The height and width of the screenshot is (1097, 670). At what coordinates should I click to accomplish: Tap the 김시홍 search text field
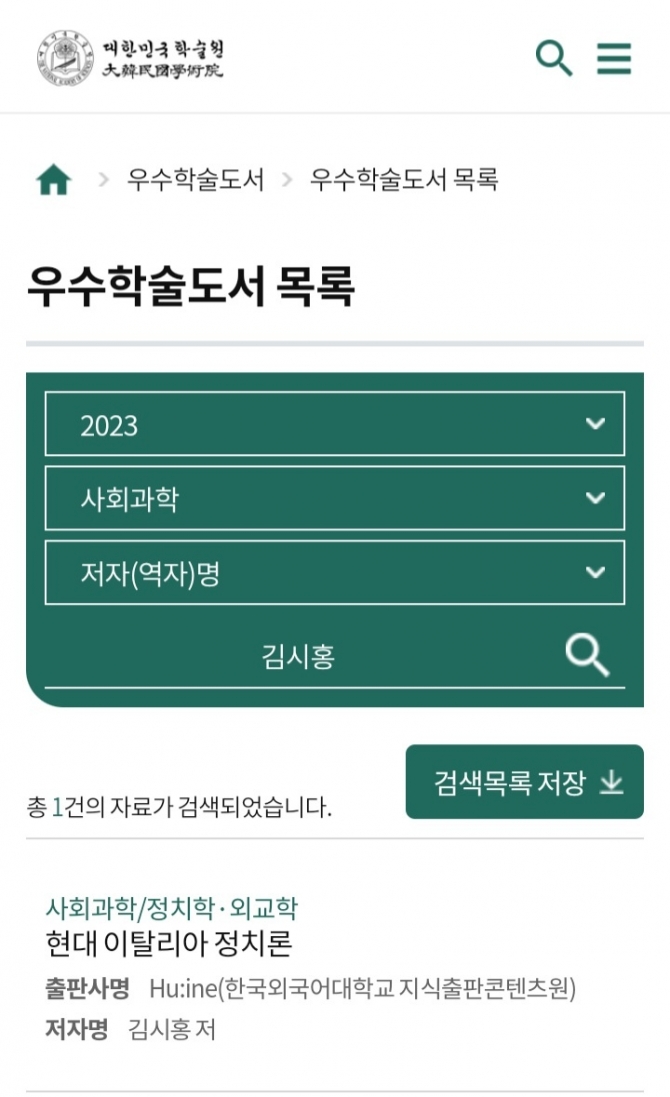point(299,656)
